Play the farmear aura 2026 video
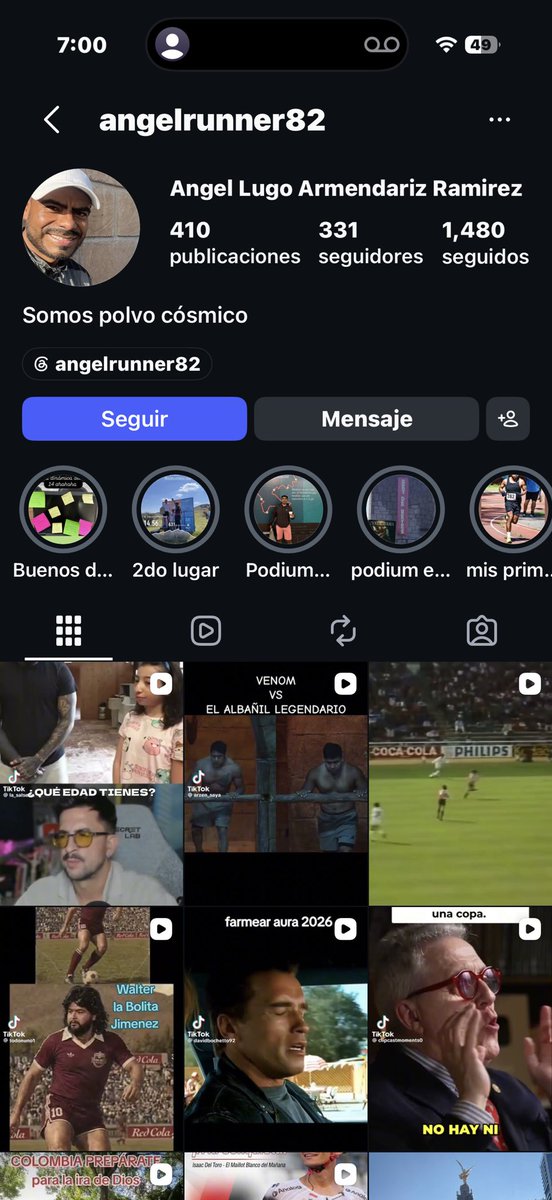The width and height of the screenshot is (552, 1200). tap(275, 1028)
